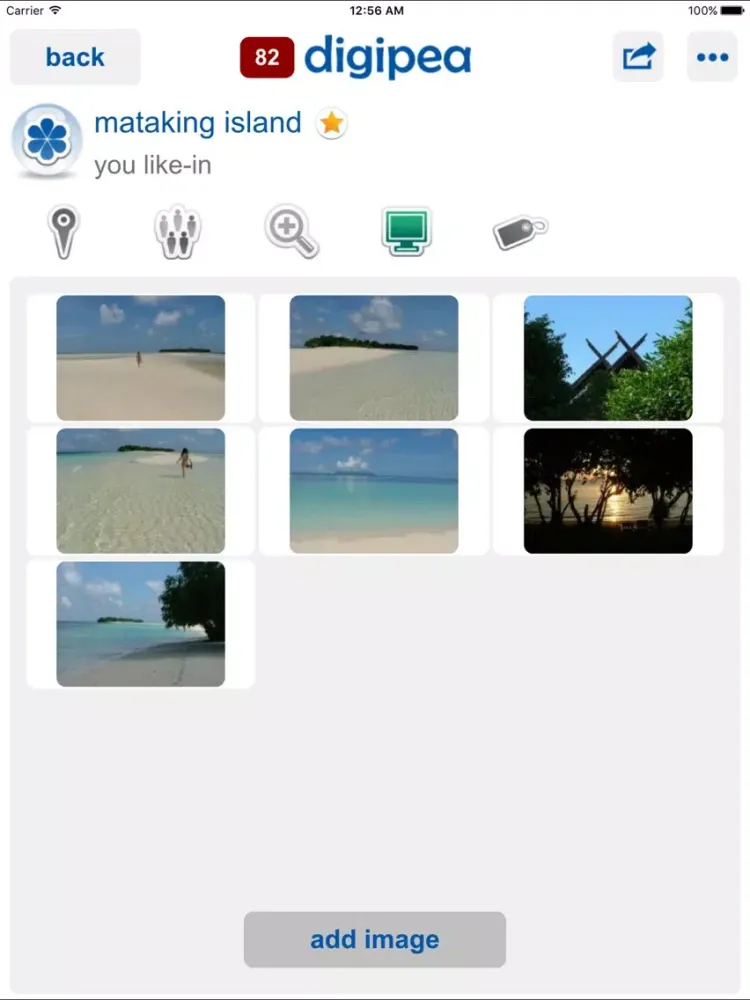Tap the star next to mataking island
Image resolution: width=750 pixels, height=1000 pixels.
pos(332,124)
